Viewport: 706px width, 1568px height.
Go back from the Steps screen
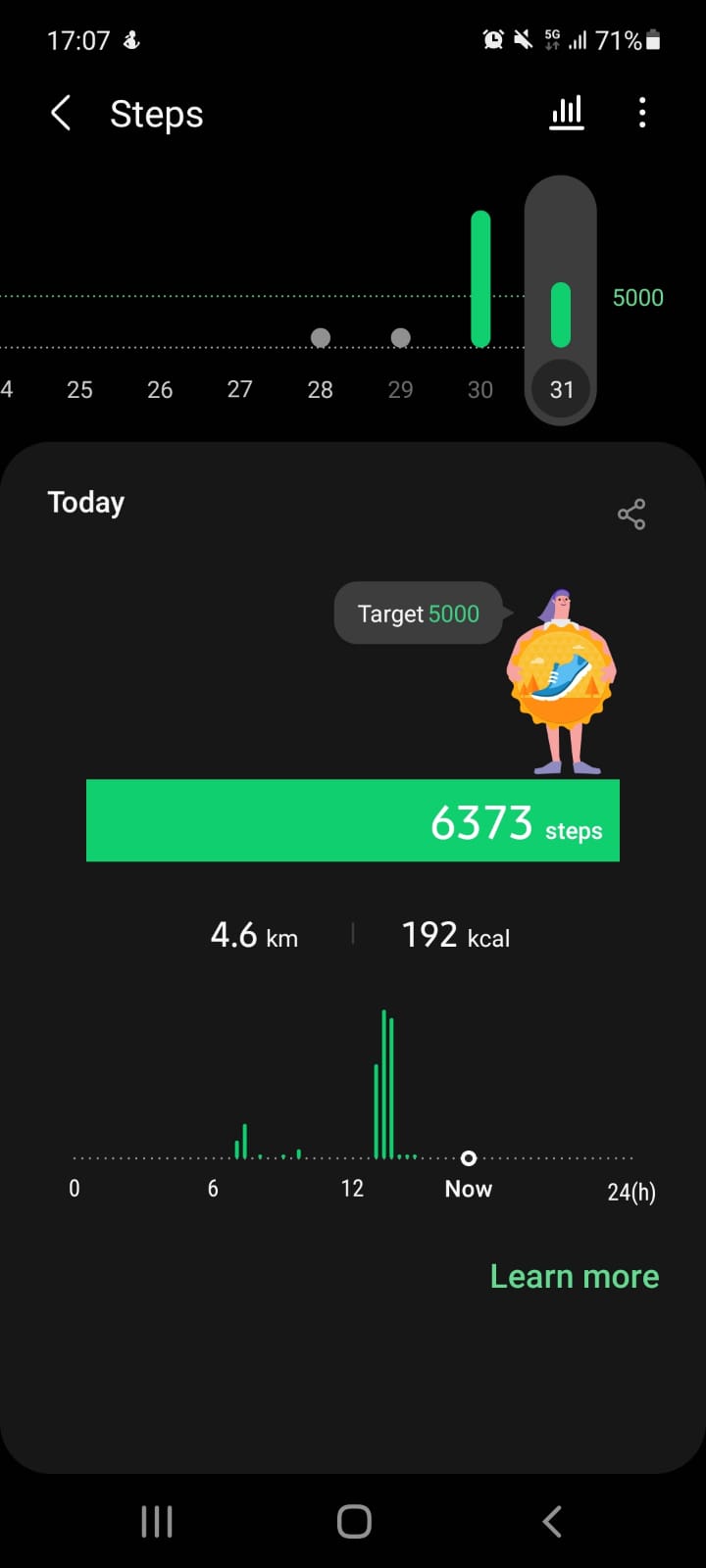pyautogui.click(x=61, y=114)
